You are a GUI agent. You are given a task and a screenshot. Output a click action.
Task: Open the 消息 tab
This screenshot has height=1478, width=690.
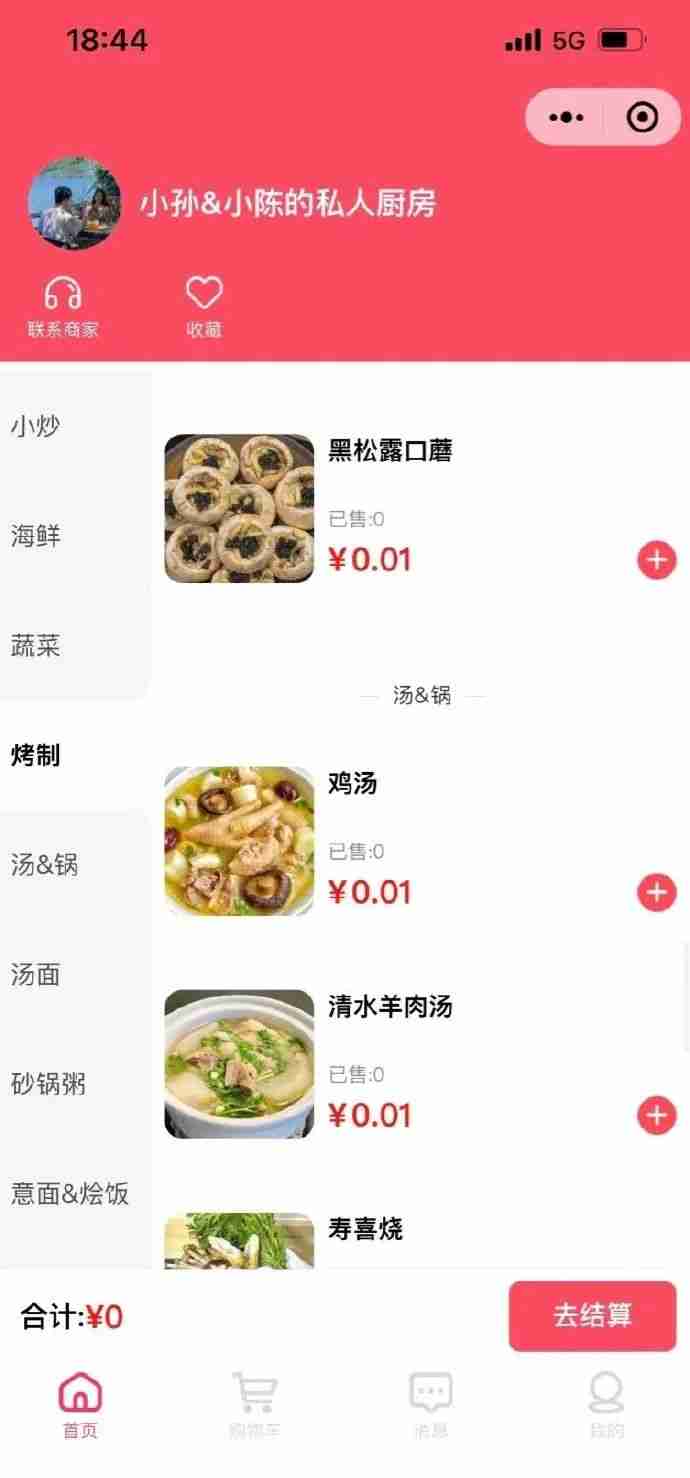point(431,1405)
